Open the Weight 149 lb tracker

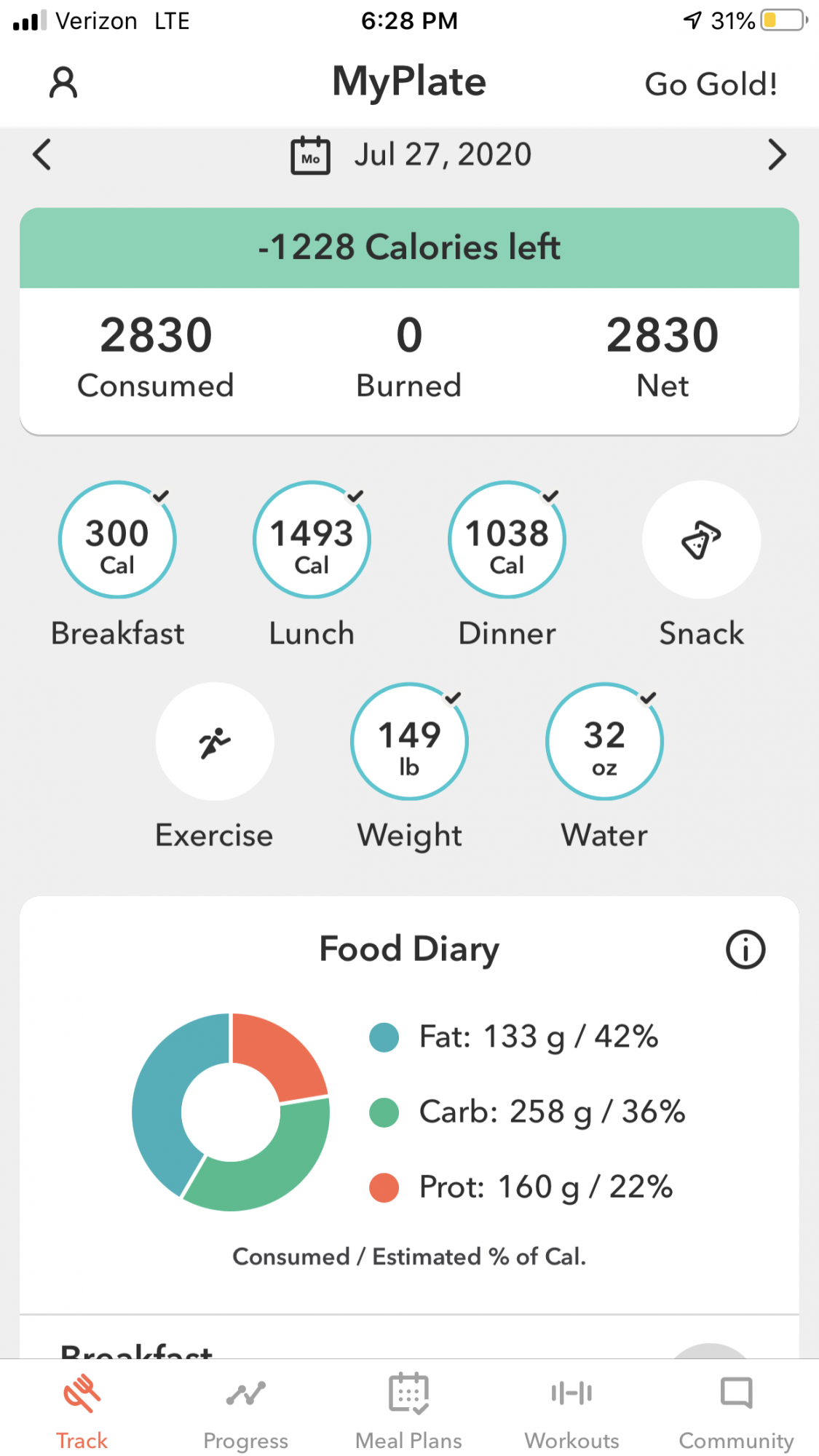coord(409,741)
